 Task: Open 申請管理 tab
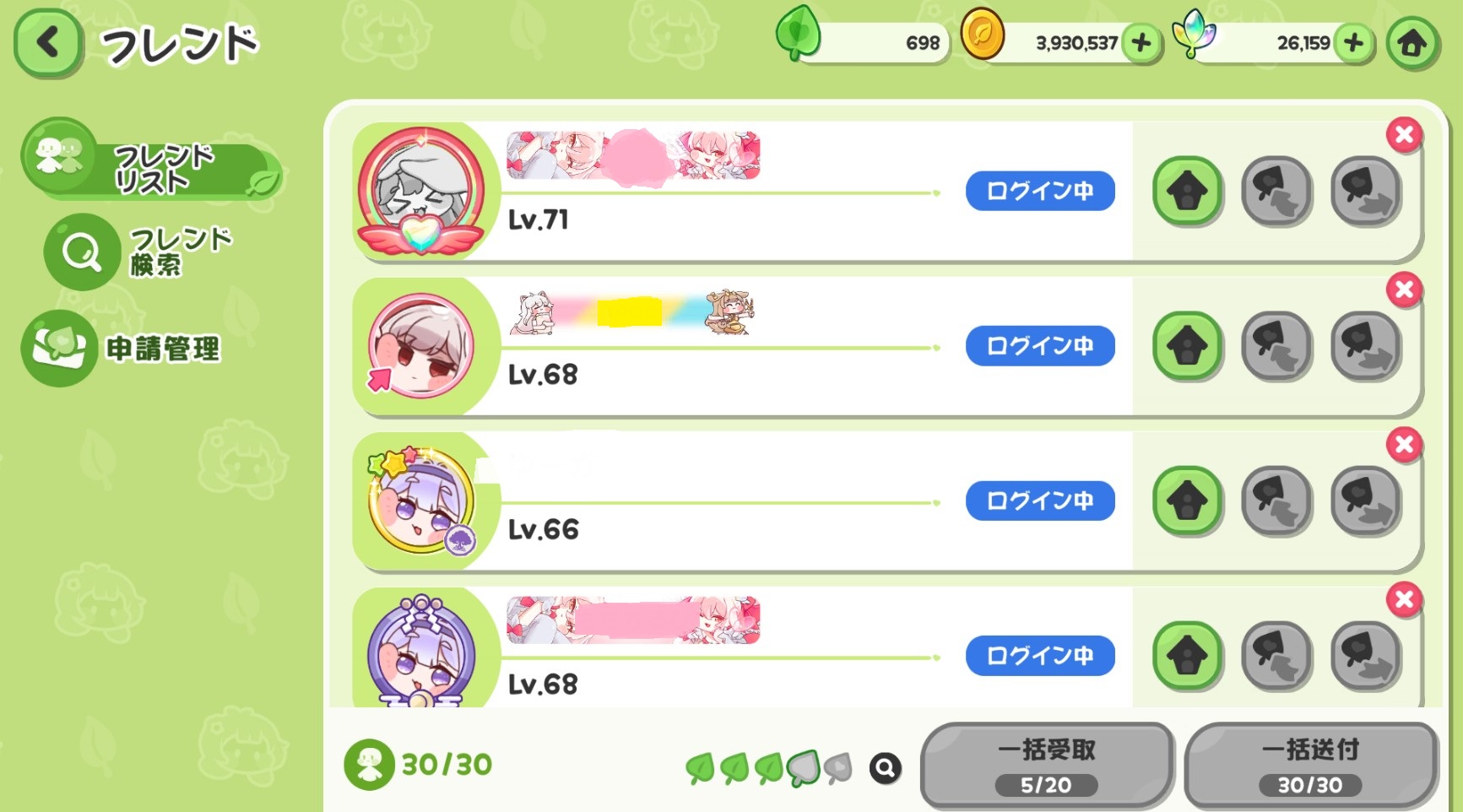(x=124, y=348)
